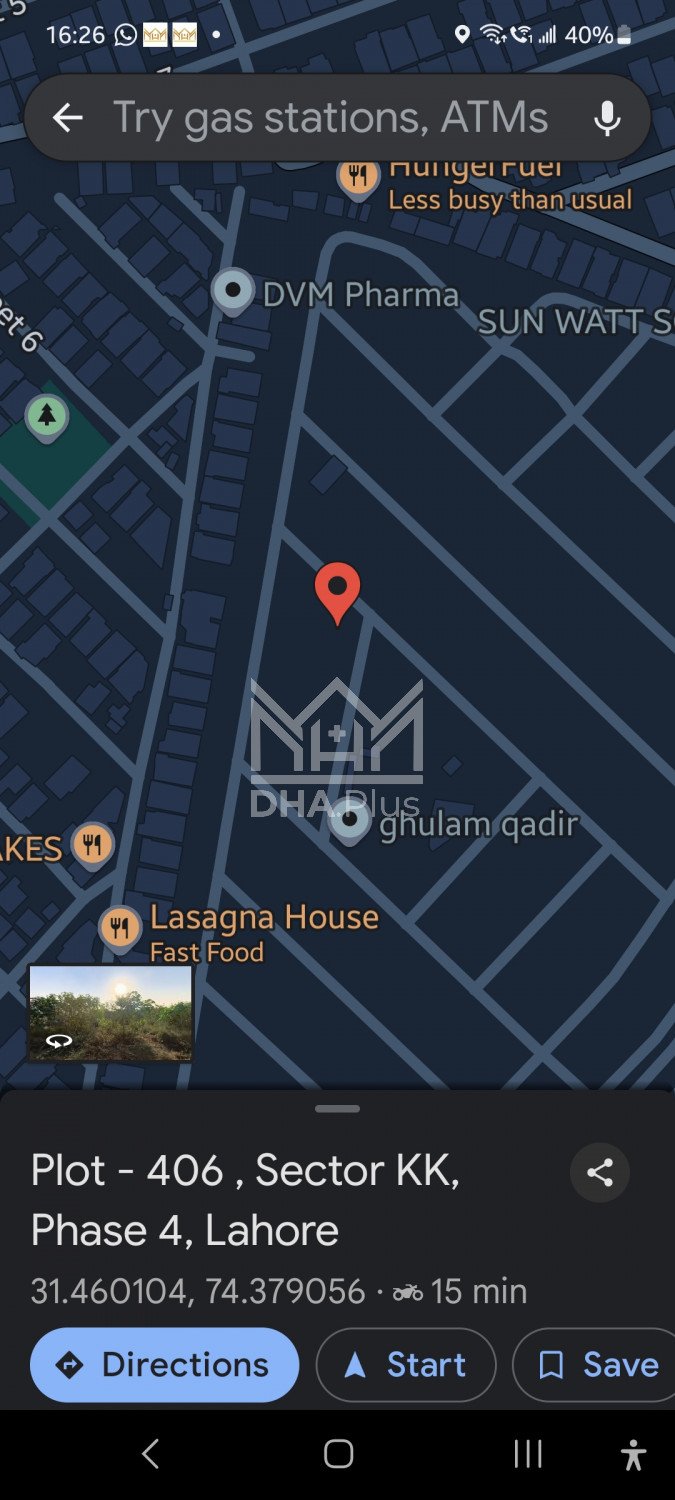Tap the red dropped pin

pos(337,591)
